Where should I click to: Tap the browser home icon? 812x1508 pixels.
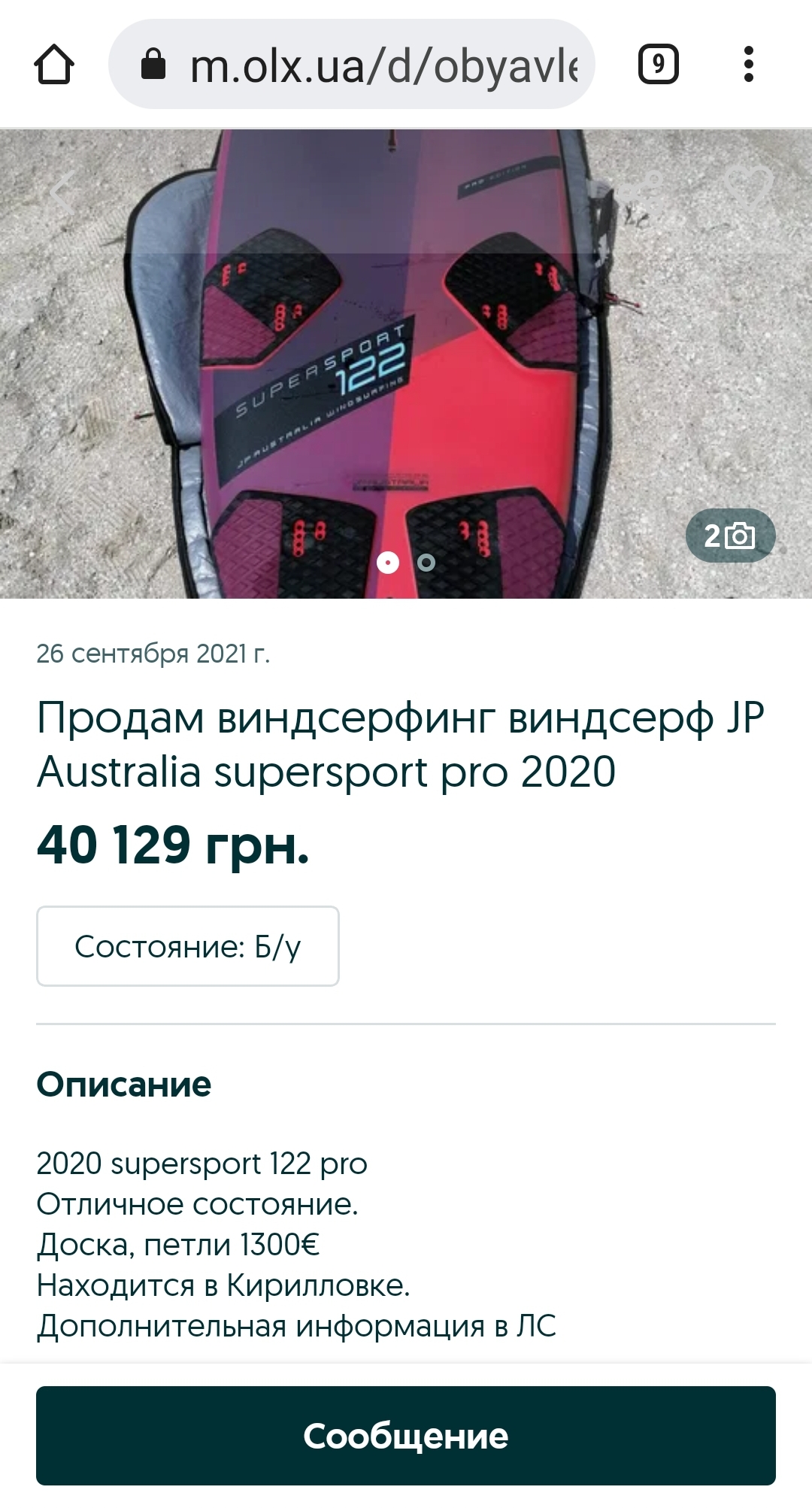pos(54,64)
